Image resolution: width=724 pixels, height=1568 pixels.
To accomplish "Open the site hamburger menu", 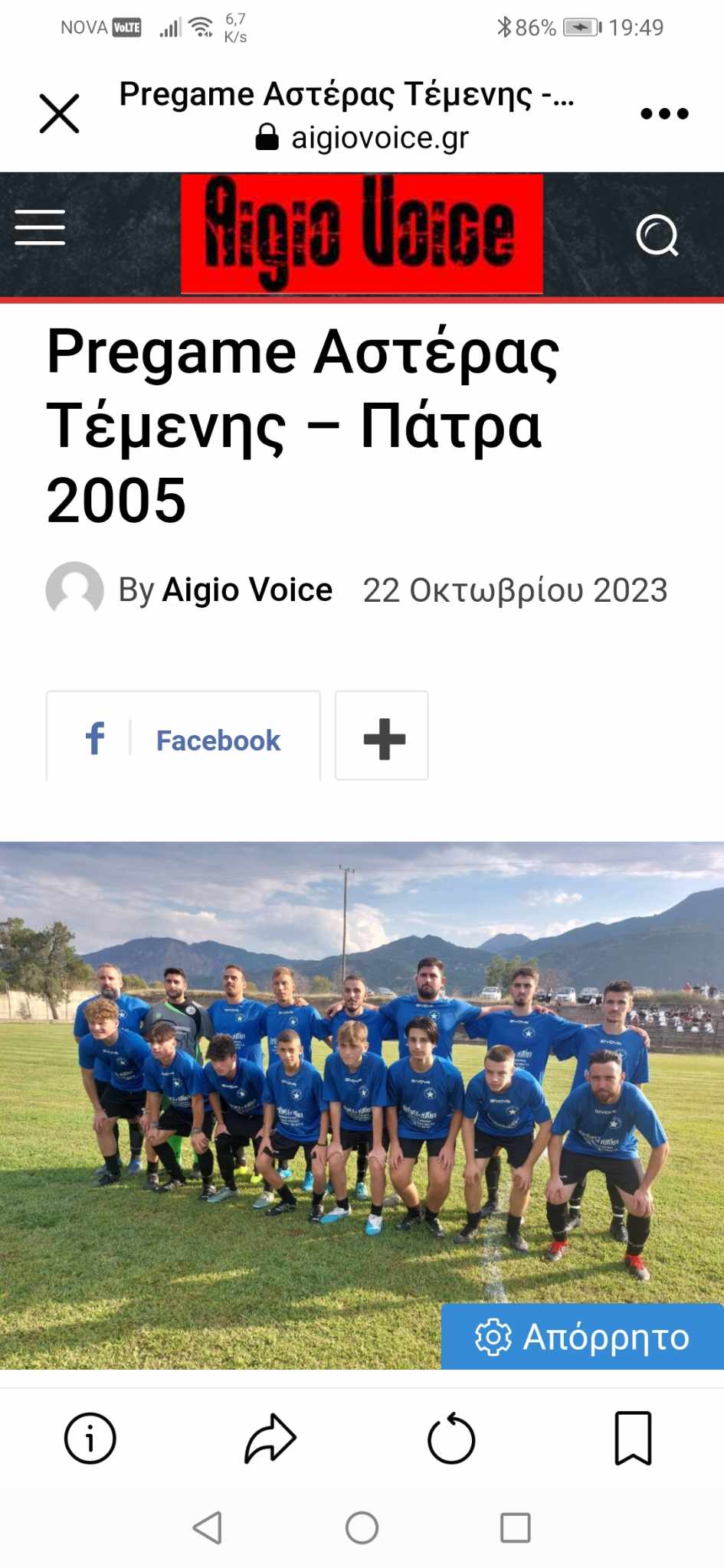I will [40, 227].
